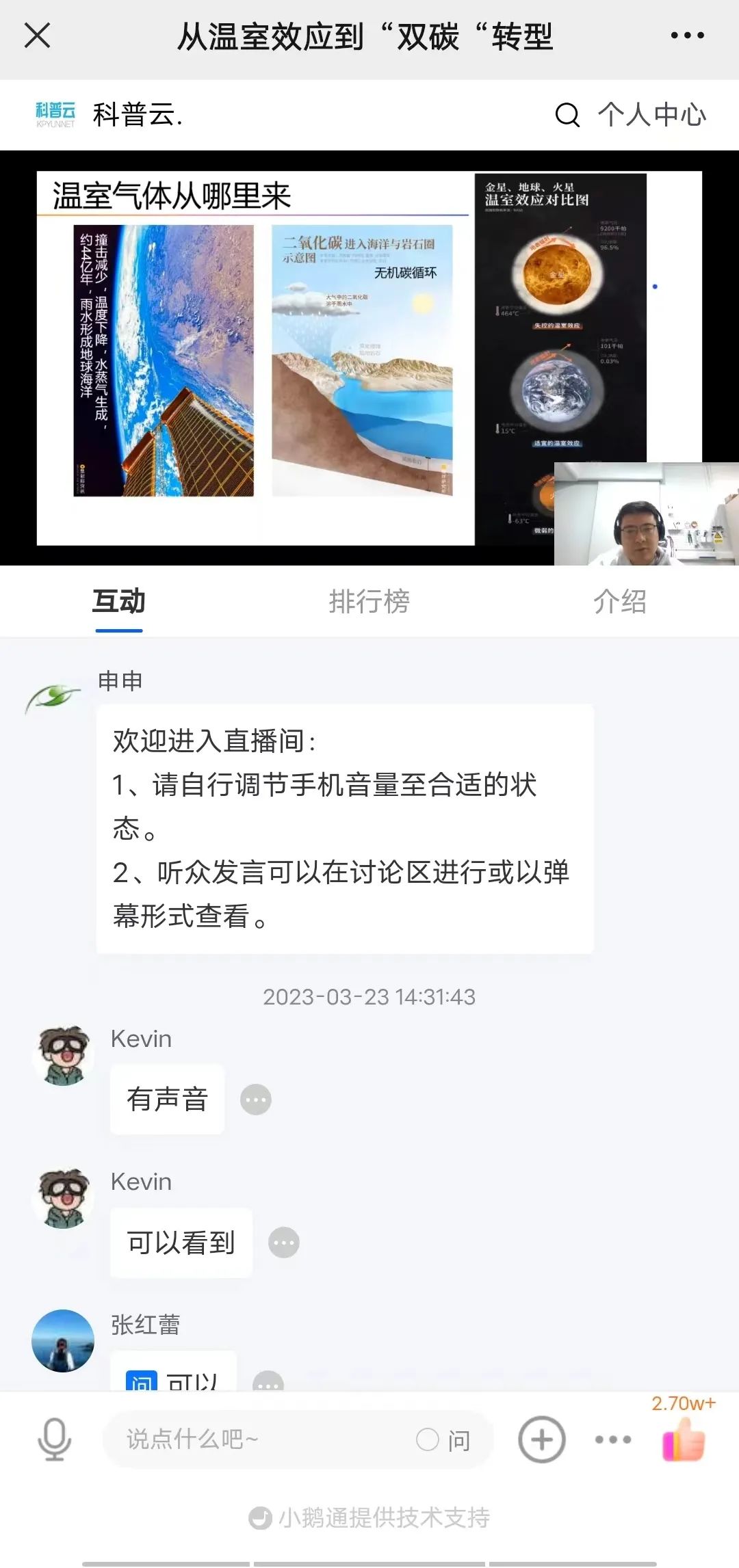This screenshot has width=739, height=1568.
Task: Focus the 说点什么吧 input field
Action: point(260,1439)
